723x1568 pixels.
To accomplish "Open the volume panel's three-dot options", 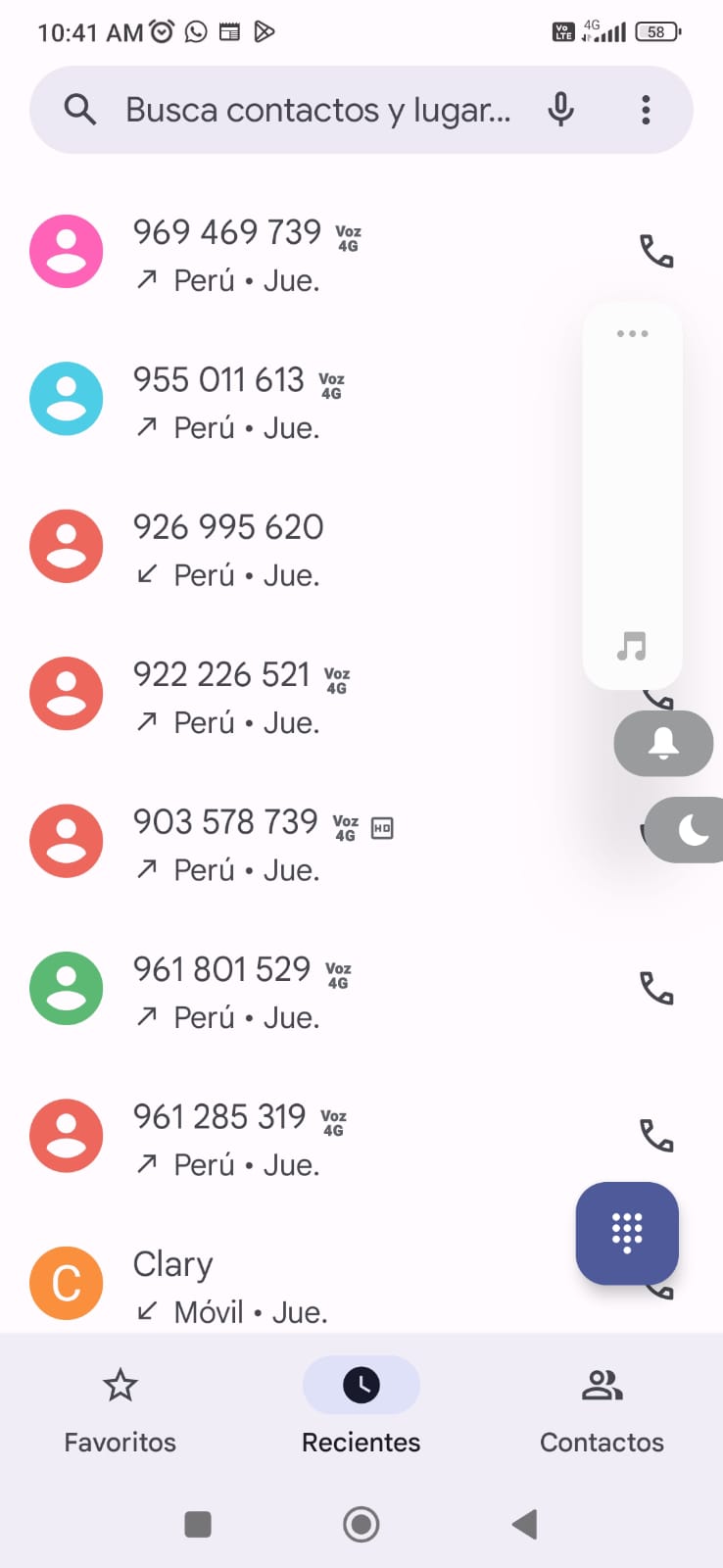I will coord(632,334).
